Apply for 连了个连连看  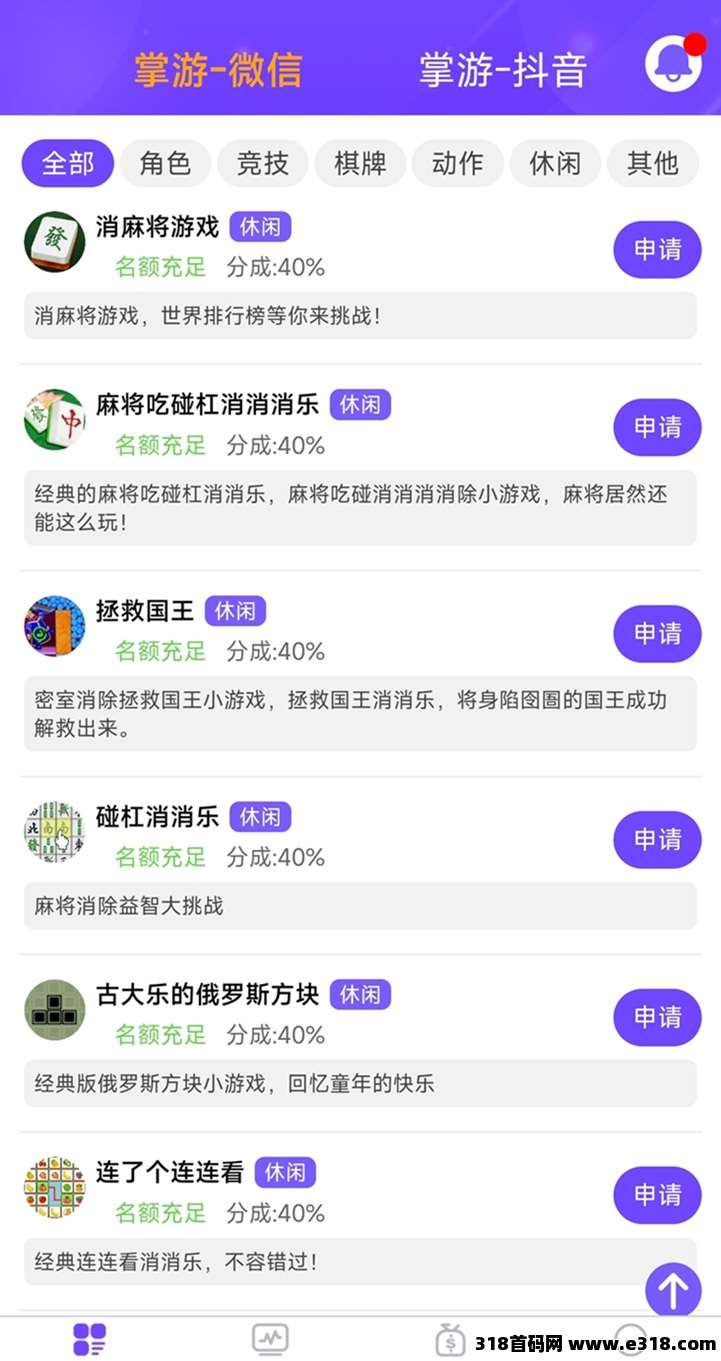(x=657, y=1195)
